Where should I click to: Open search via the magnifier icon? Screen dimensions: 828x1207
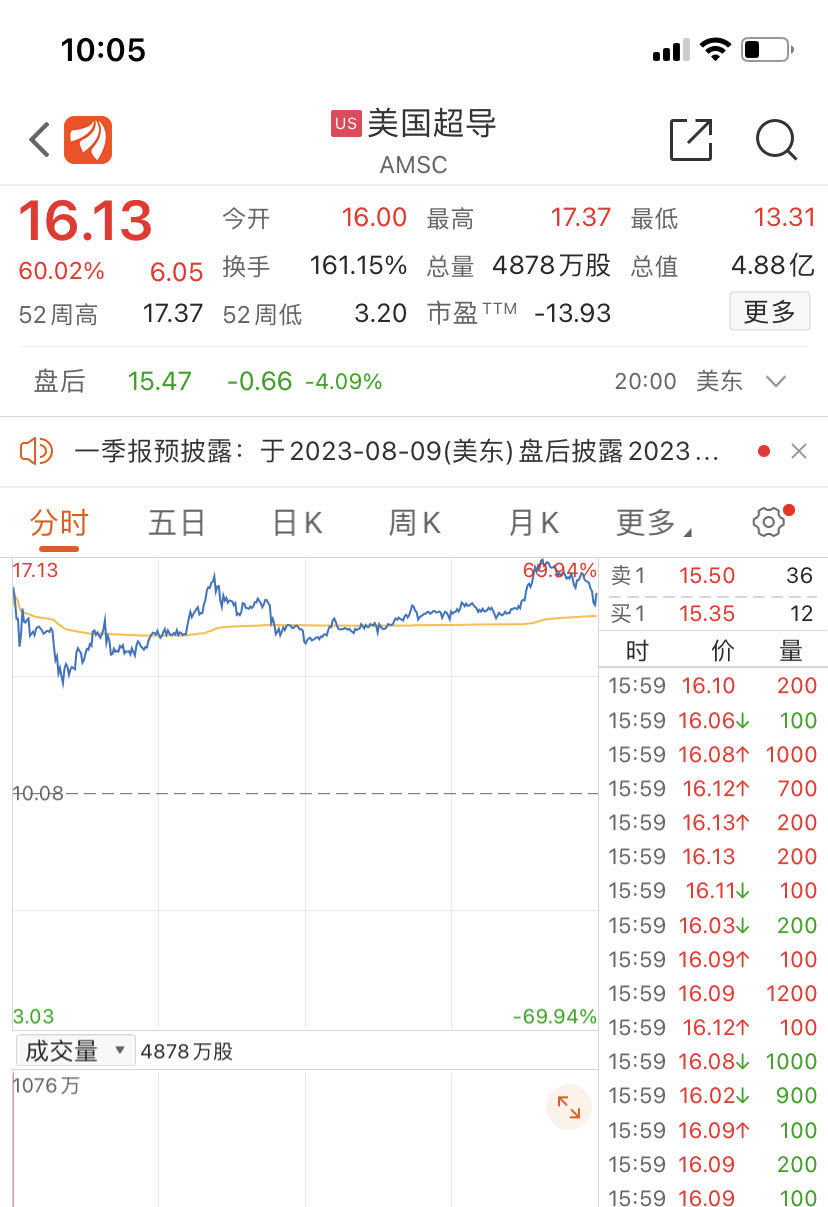777,141
